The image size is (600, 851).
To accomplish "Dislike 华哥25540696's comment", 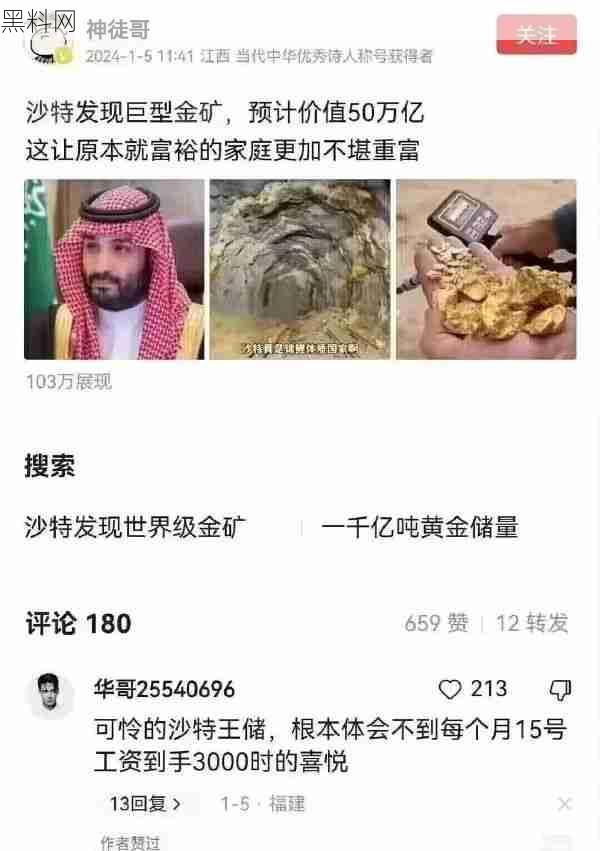I will [x=560, y=689].
